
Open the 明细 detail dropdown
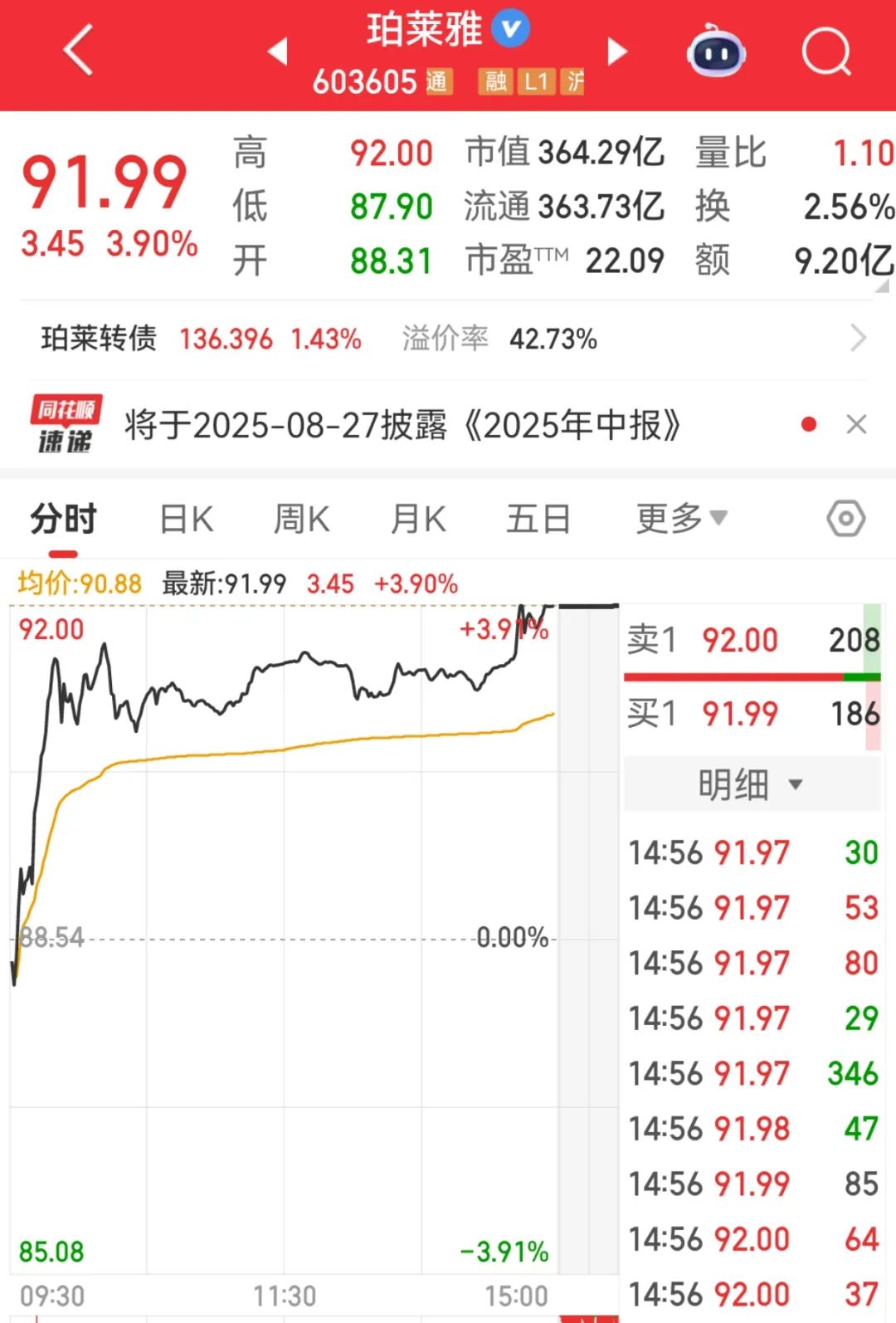[750, 784]
